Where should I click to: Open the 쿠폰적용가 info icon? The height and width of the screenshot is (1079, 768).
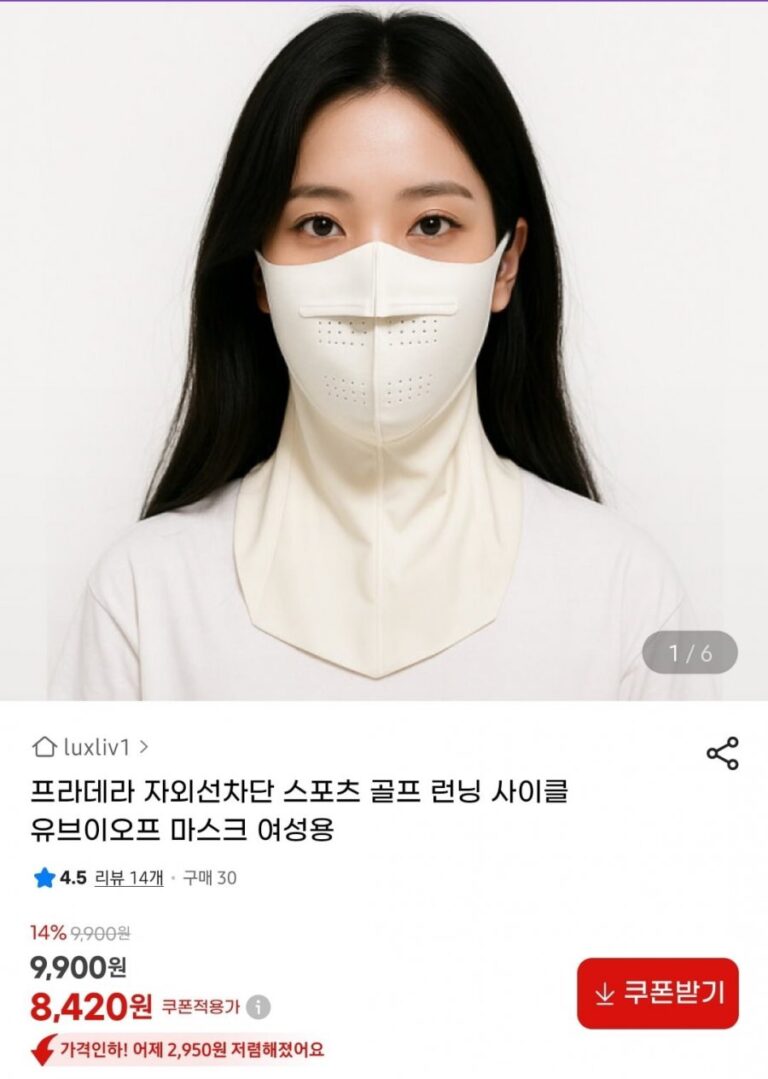[x=258, y=1006]
